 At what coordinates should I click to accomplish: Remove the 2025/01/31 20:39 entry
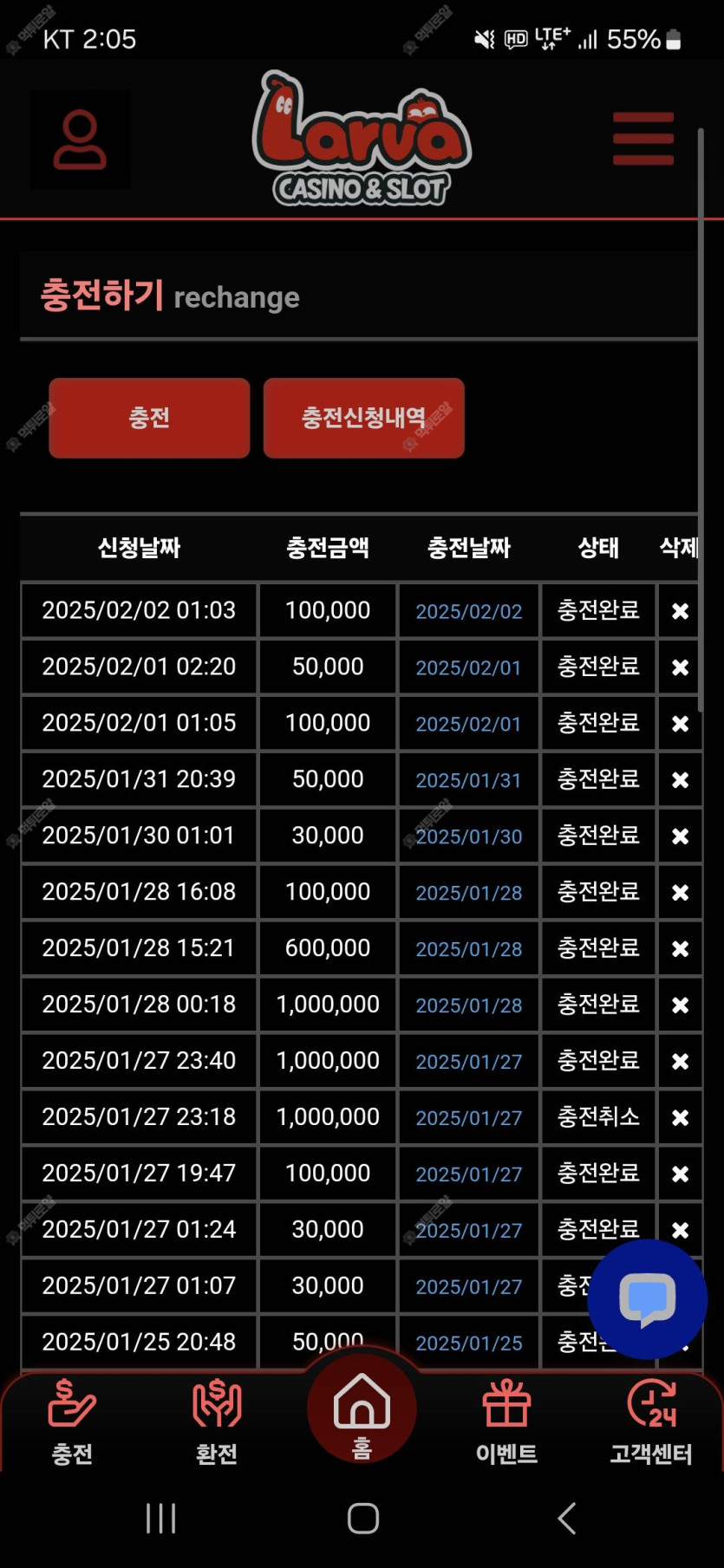680,780
